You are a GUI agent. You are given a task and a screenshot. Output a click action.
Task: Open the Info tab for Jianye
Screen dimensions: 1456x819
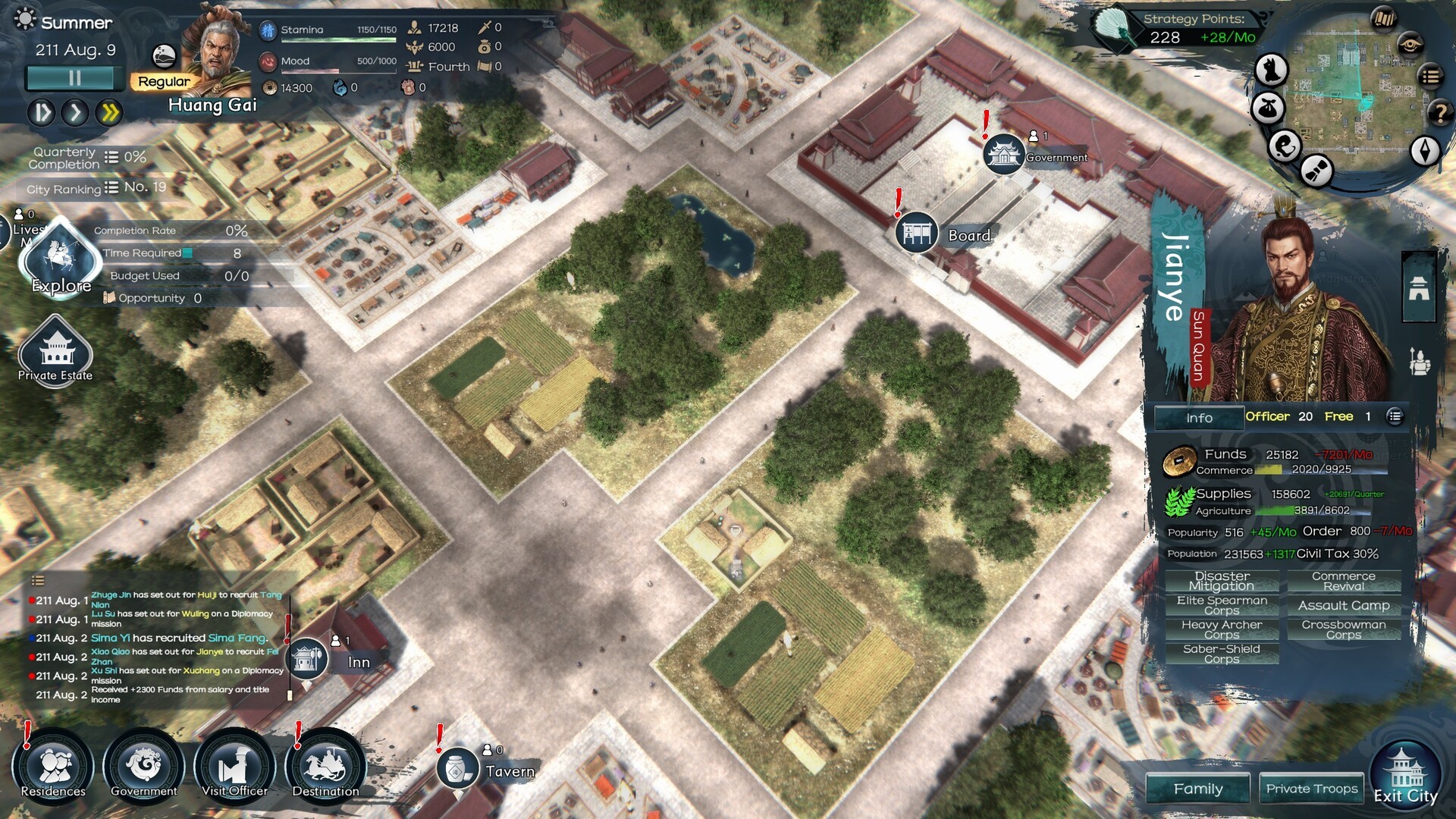click(x=1199, y=418)
